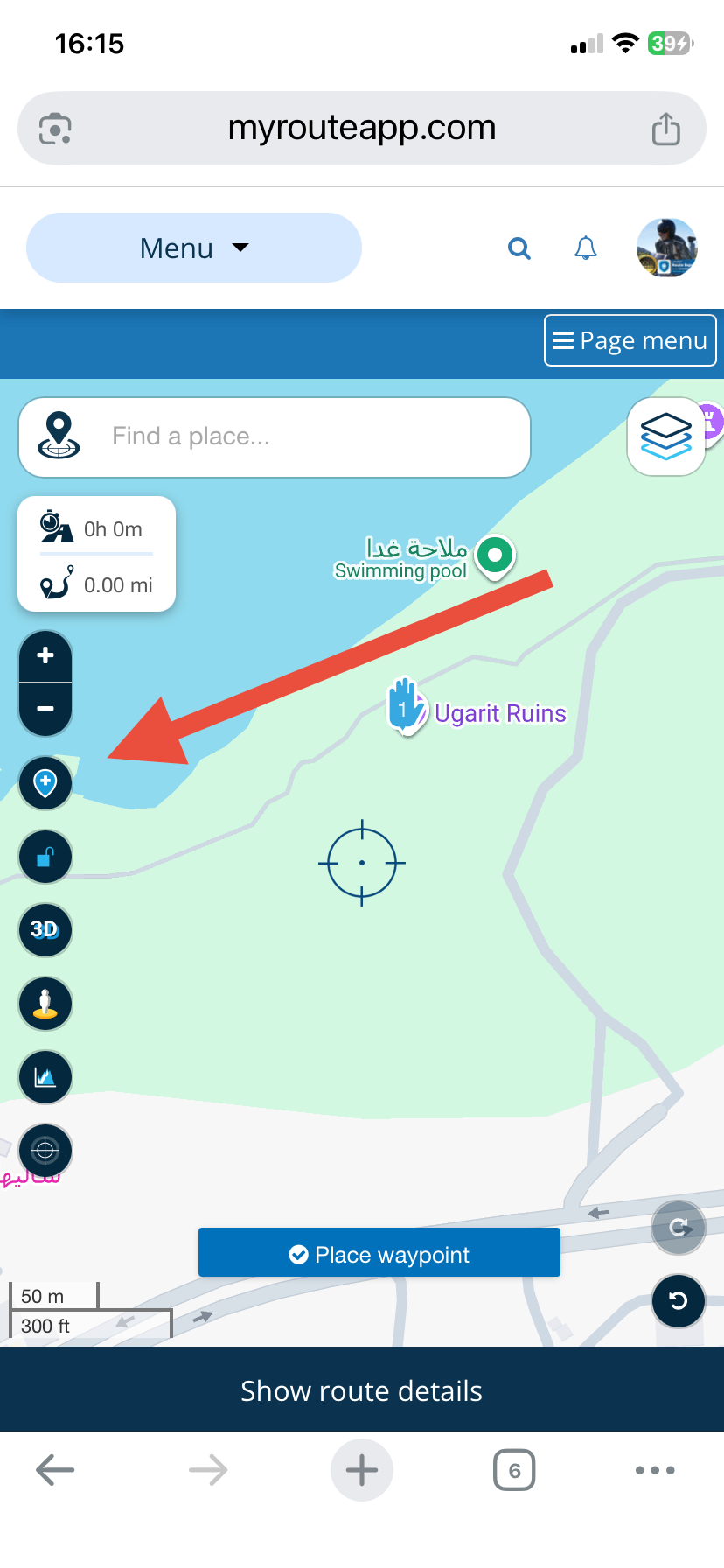Open the Page menu
724x1568 pixels.
pos(630,340)
